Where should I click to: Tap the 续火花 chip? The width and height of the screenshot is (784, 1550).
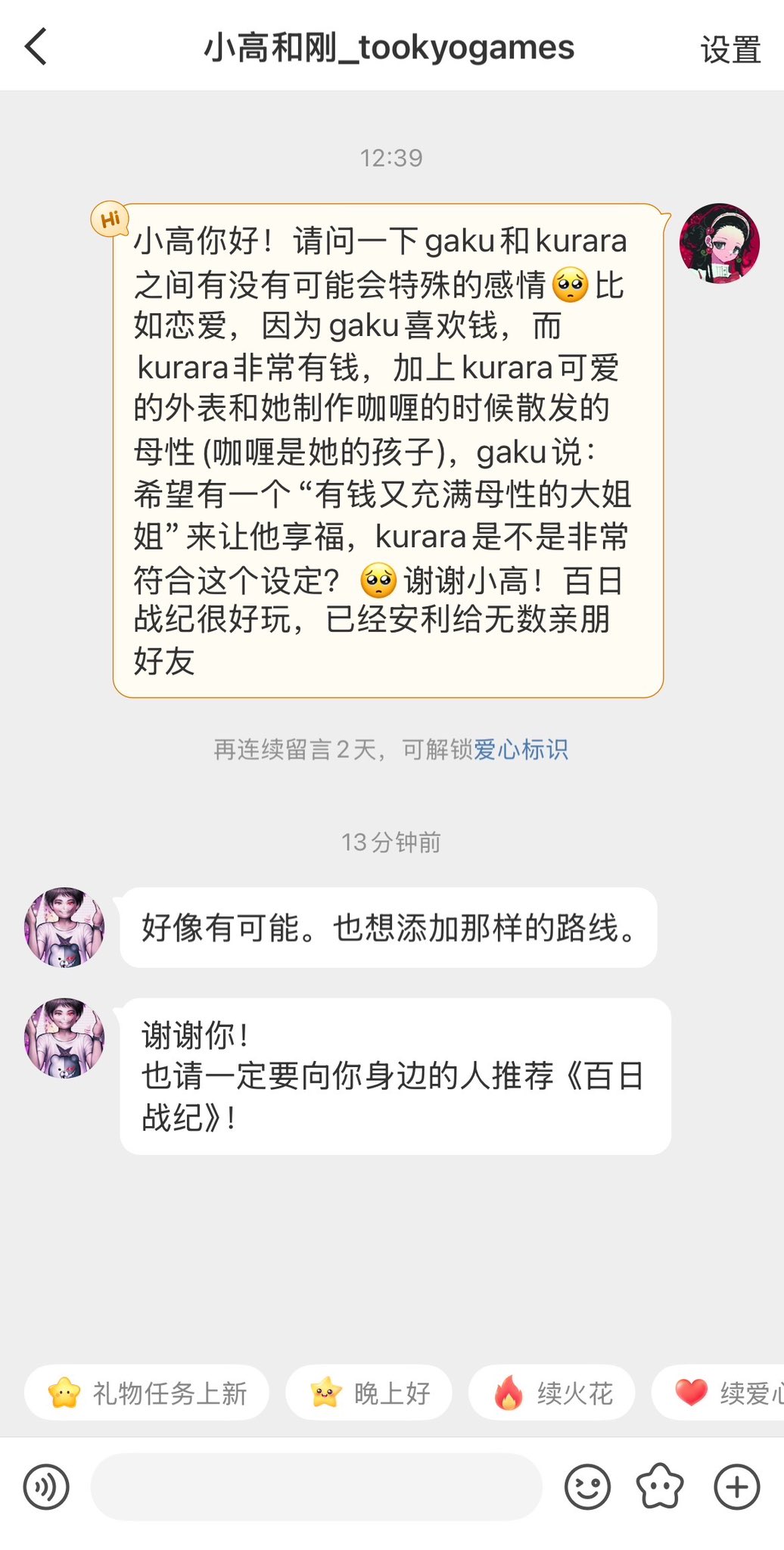[x=552, y=1393]
